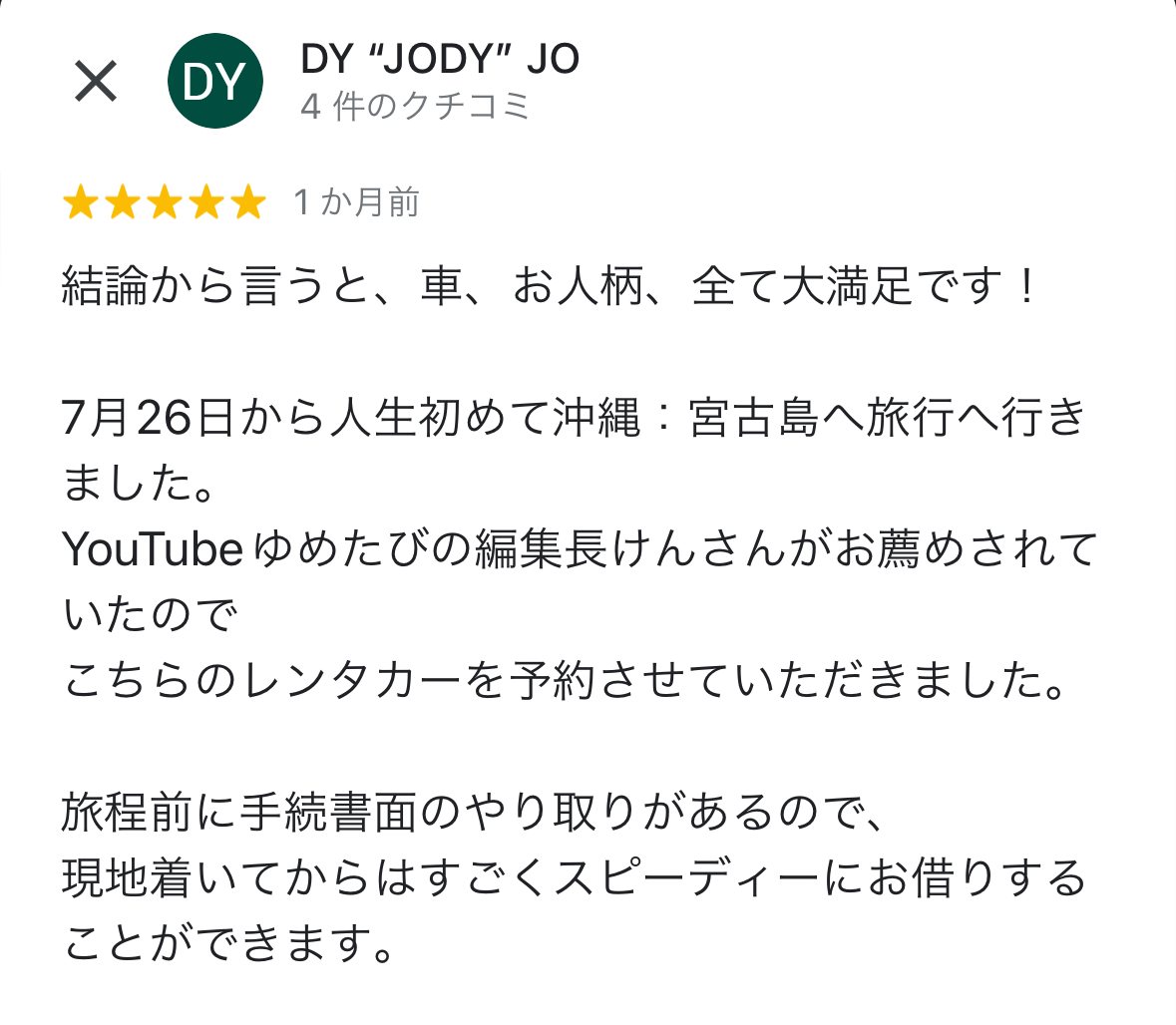Viewport: 1176px width, 1025px height.
Task: Open DY "JODY" JO's reviewer profile
Action: [439, 61]
